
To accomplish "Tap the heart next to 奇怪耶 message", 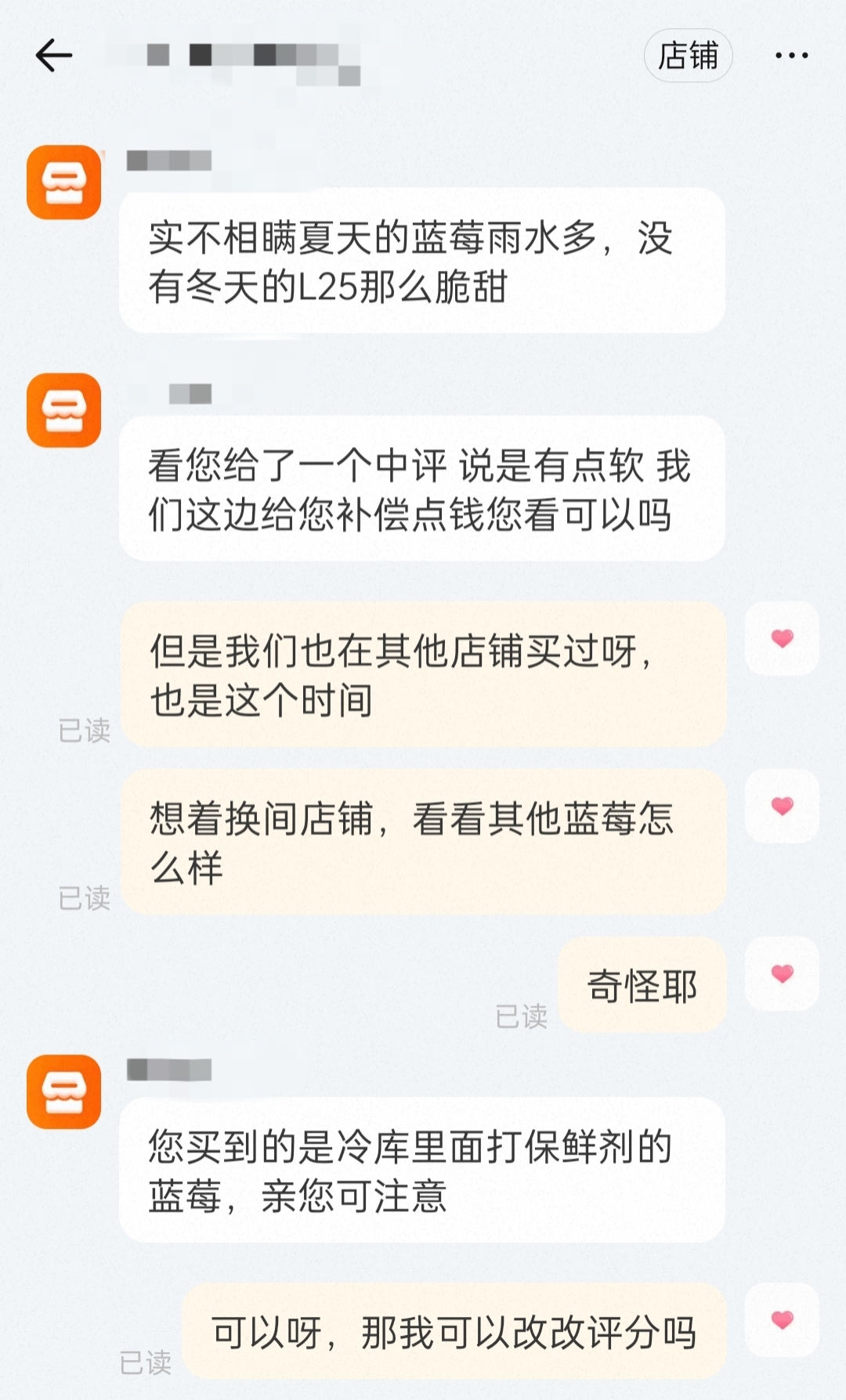I will [782, 973].
